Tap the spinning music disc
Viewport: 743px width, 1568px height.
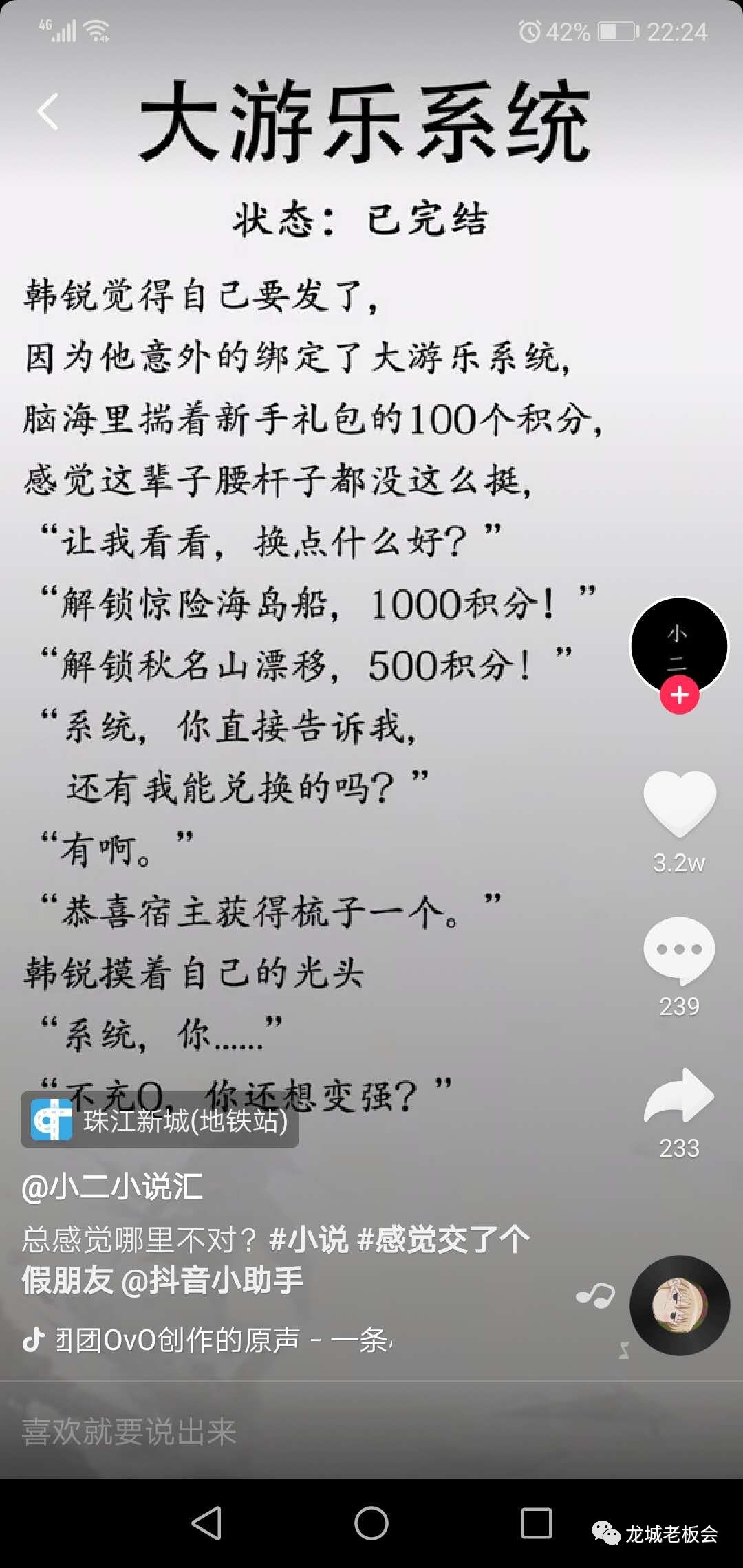(x=679, y=1305)
